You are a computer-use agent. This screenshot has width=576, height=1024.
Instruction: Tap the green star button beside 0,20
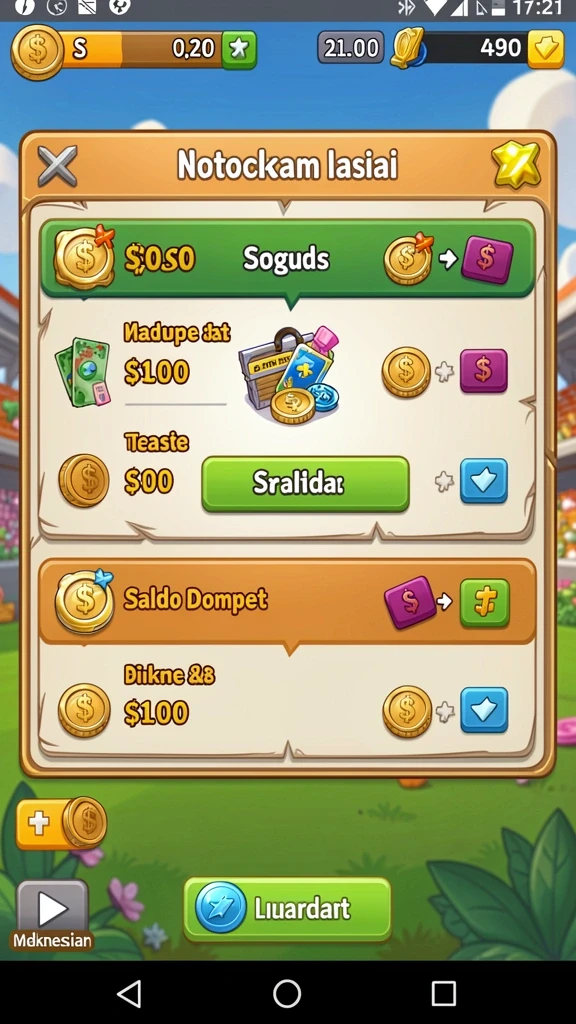(x=239, y=50)
